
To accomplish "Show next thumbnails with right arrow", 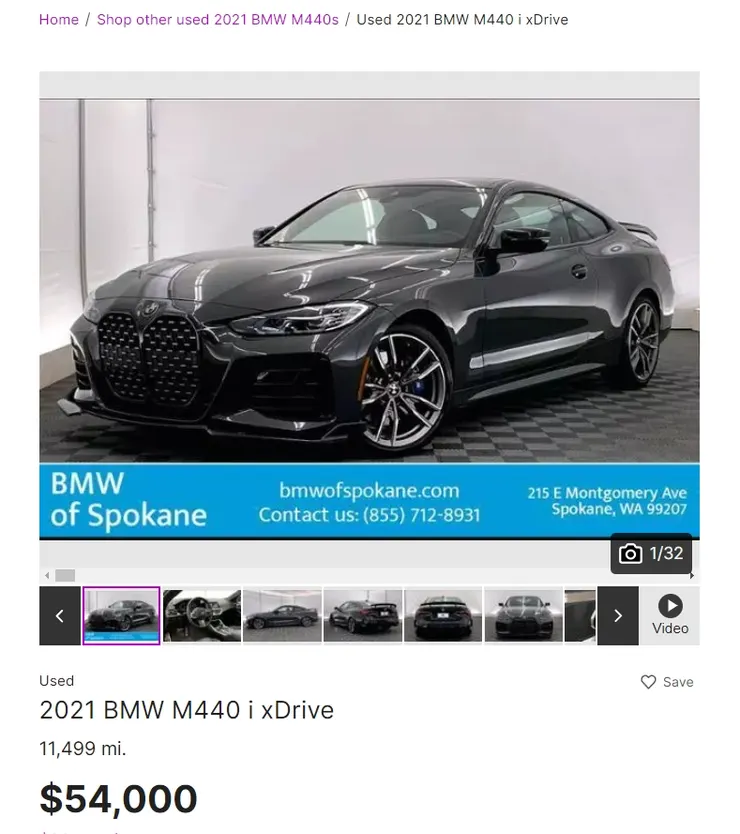I will (617, 616).
